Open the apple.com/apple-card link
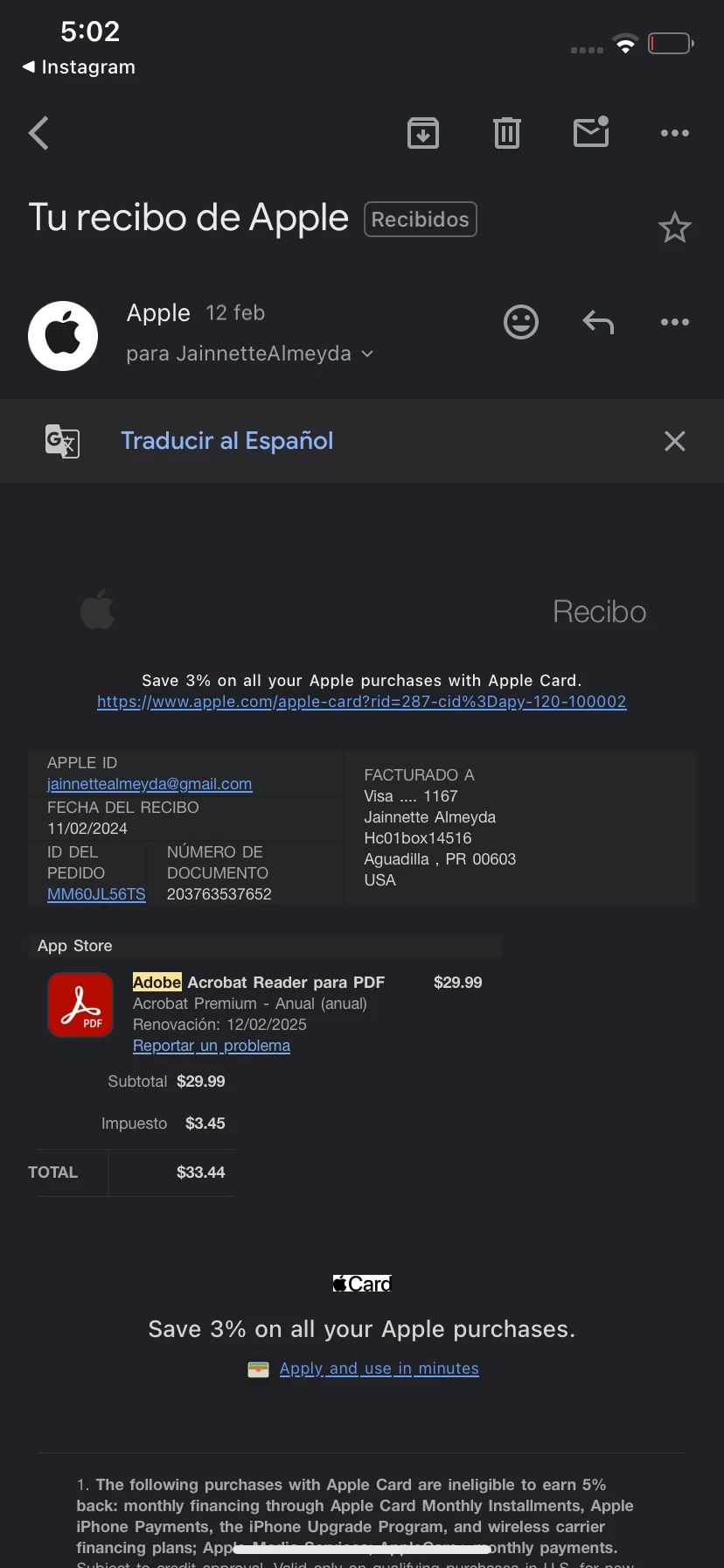 [361, 702]
